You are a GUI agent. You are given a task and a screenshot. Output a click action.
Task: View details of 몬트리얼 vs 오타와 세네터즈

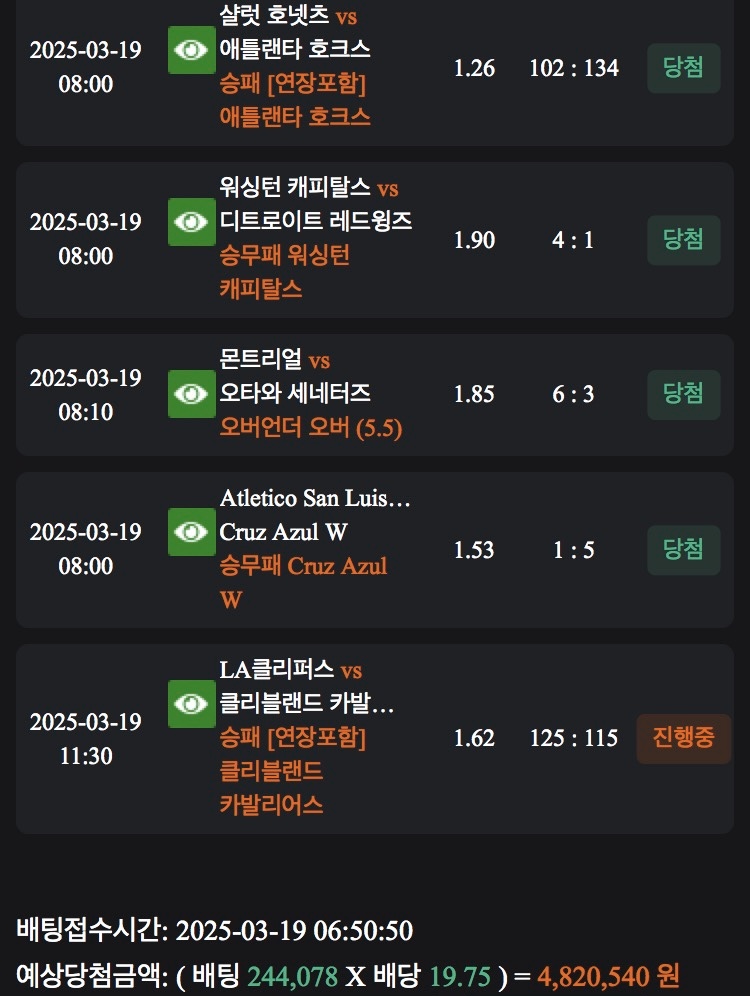click(x=191, y=394)
